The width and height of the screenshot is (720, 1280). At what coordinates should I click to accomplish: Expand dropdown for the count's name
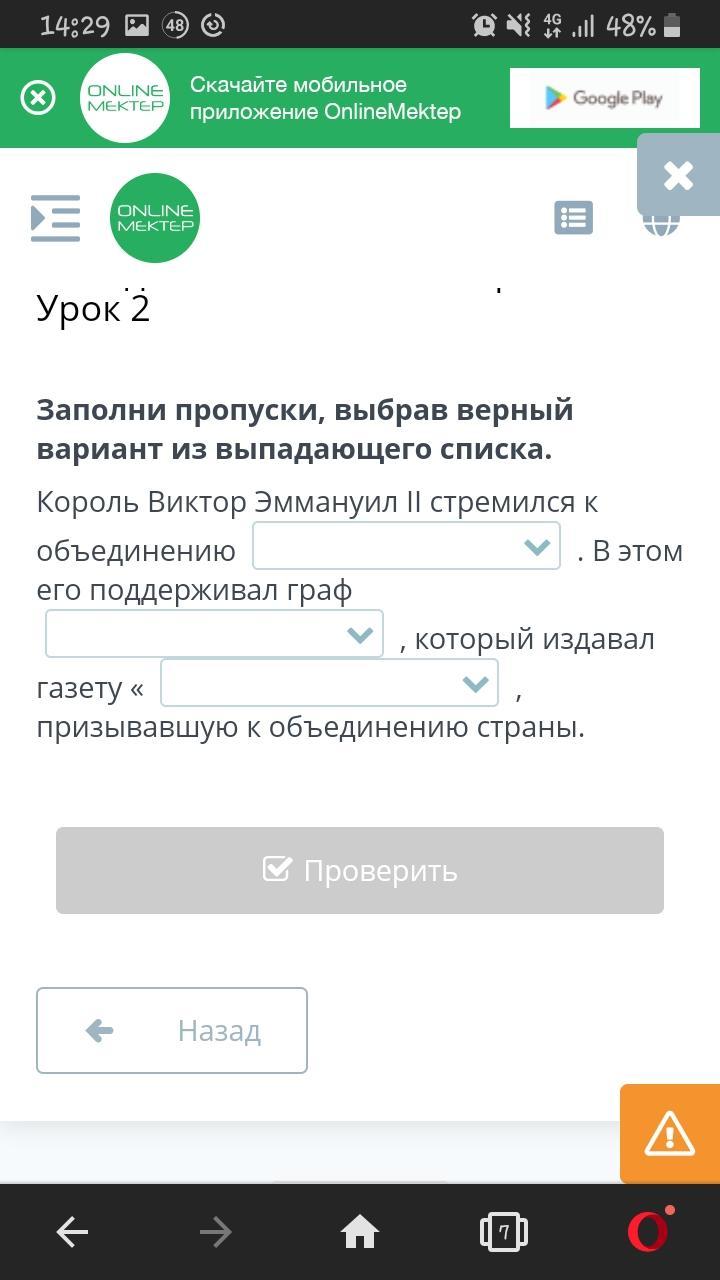214,634
